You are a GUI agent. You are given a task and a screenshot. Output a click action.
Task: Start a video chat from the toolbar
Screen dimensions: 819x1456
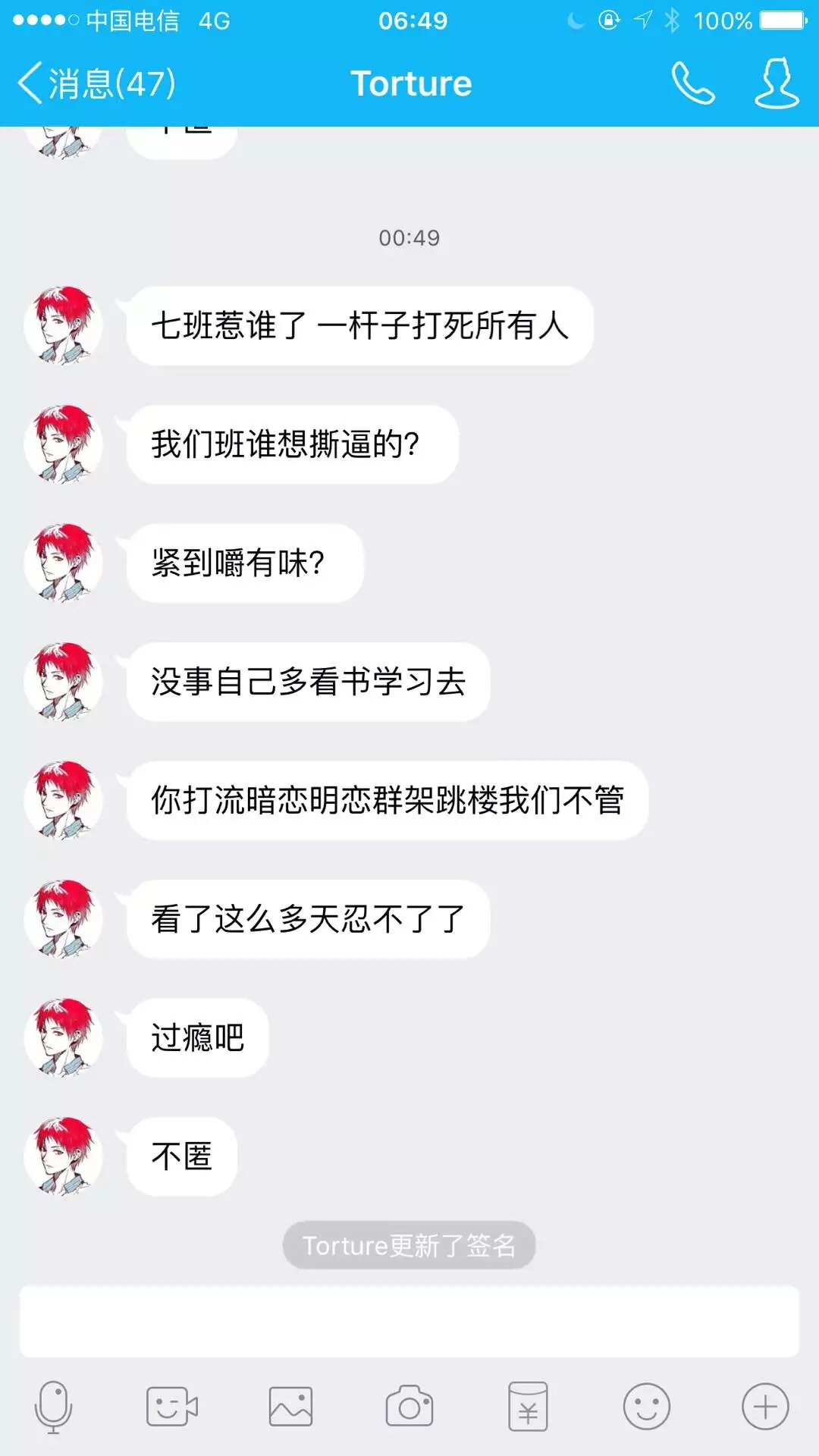(171, 1407)
